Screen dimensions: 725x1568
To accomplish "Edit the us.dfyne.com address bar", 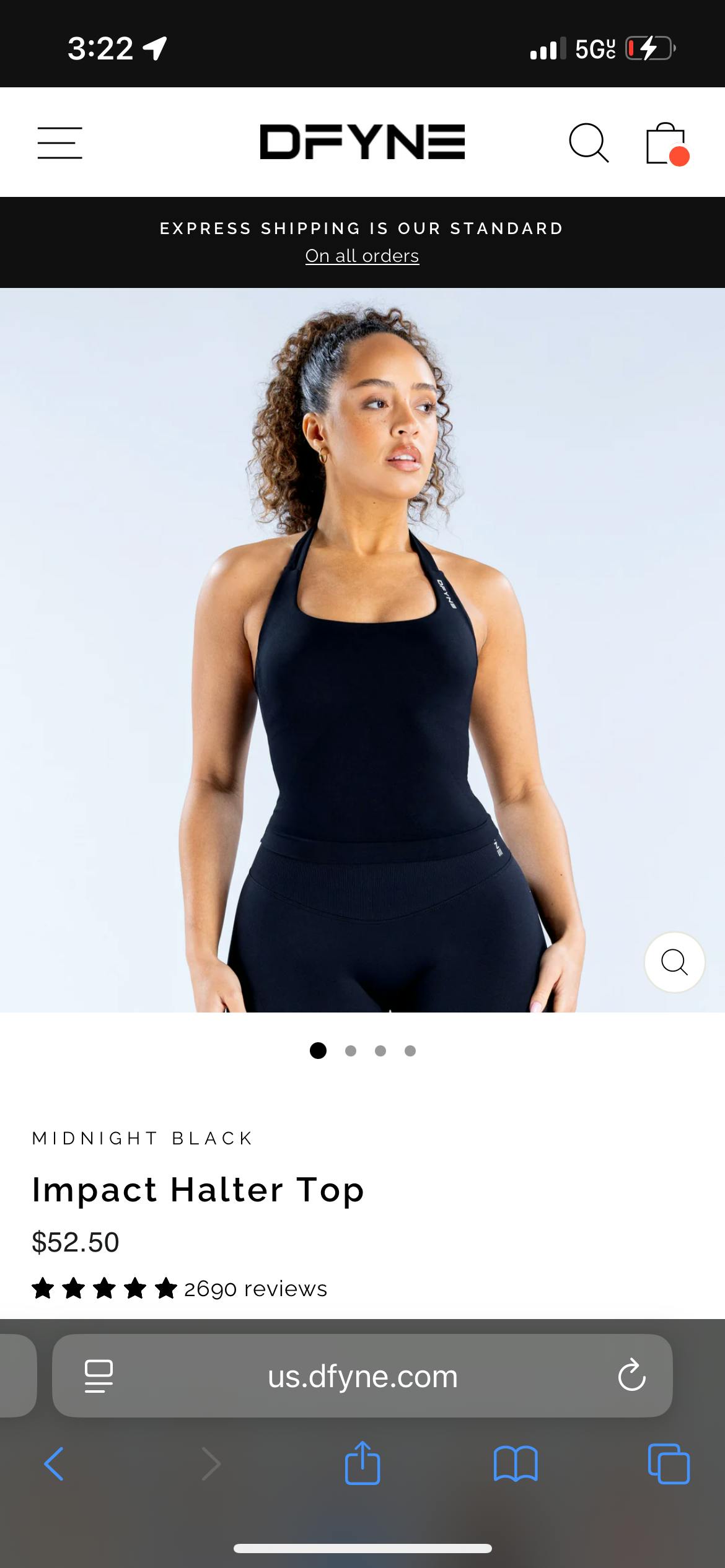I will pos(362,1377).
